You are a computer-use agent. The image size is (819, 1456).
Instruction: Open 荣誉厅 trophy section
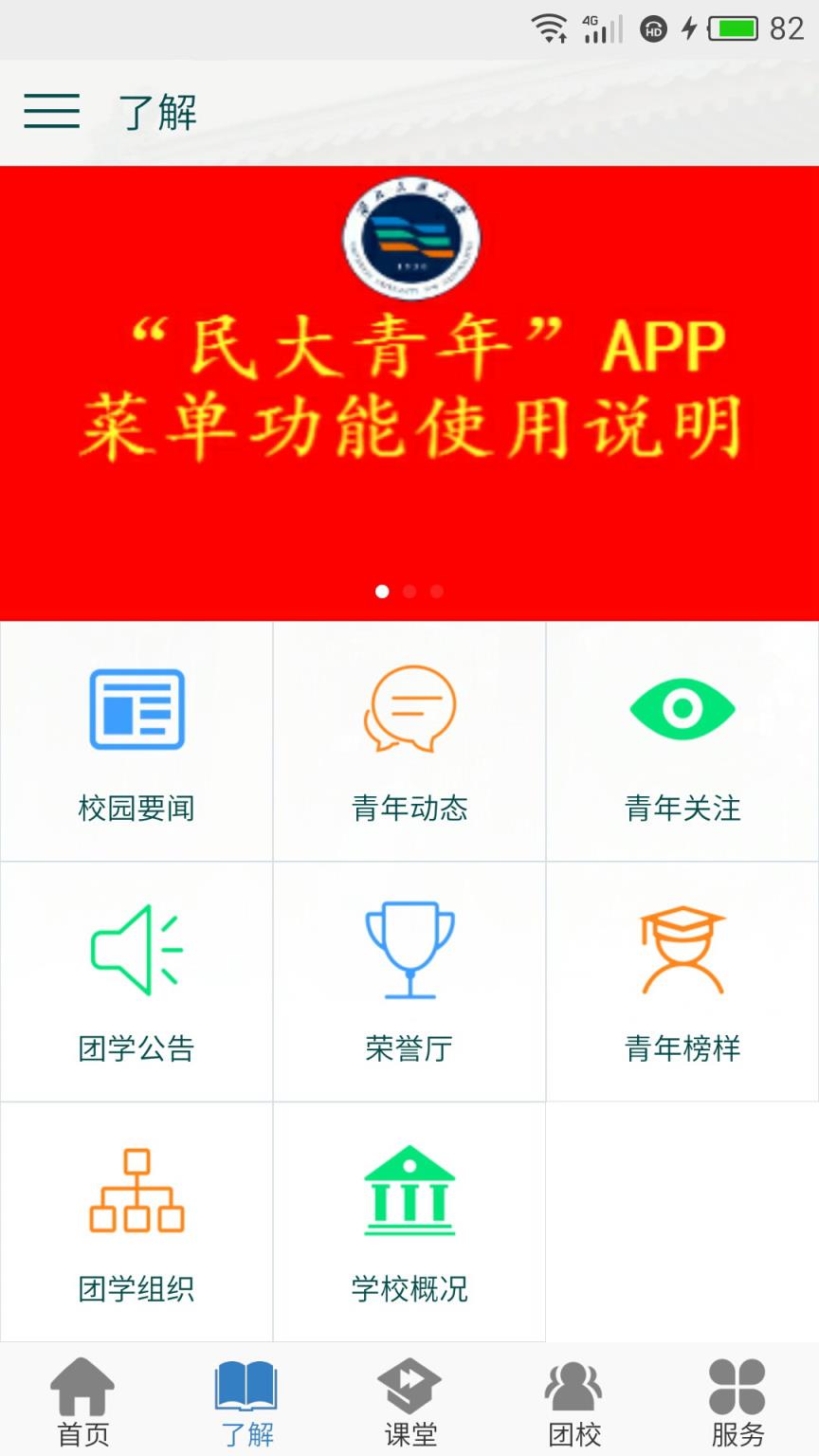click(409, 948)
